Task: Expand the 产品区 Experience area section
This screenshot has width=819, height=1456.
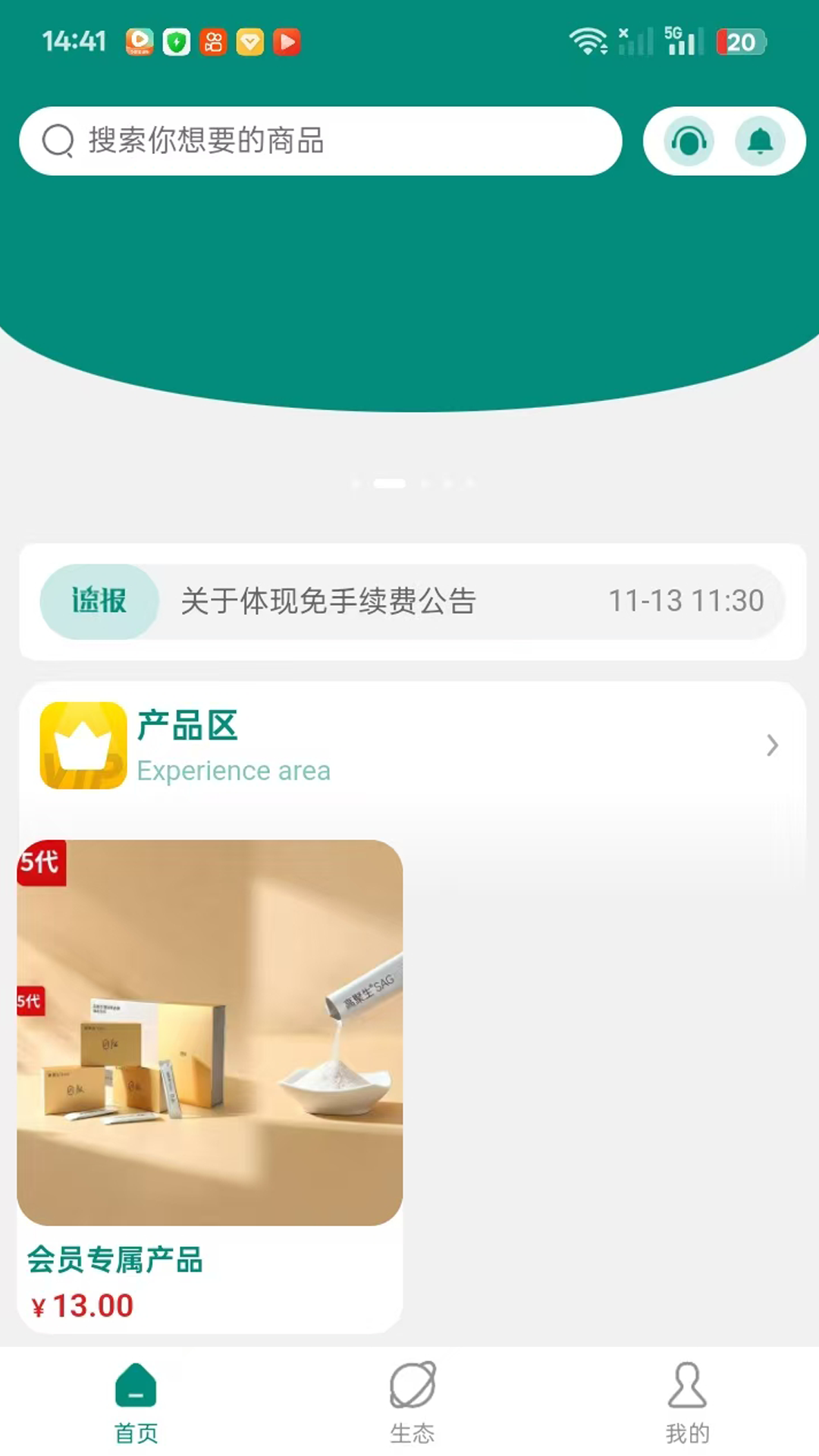Action: 771,745
